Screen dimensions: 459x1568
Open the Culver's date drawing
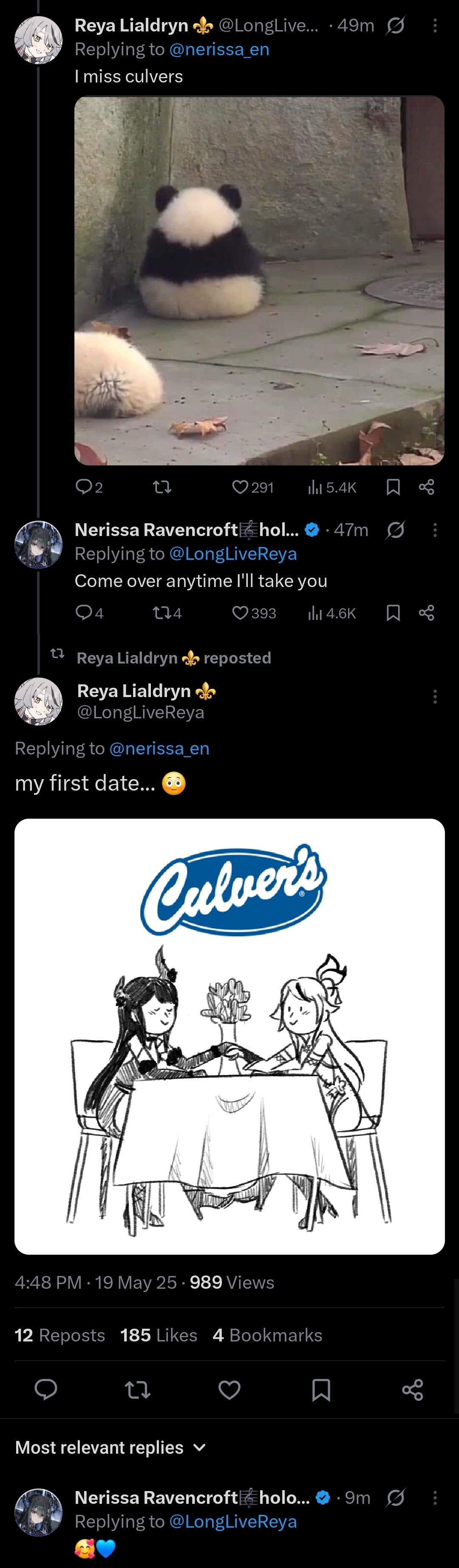point(229,1036)
